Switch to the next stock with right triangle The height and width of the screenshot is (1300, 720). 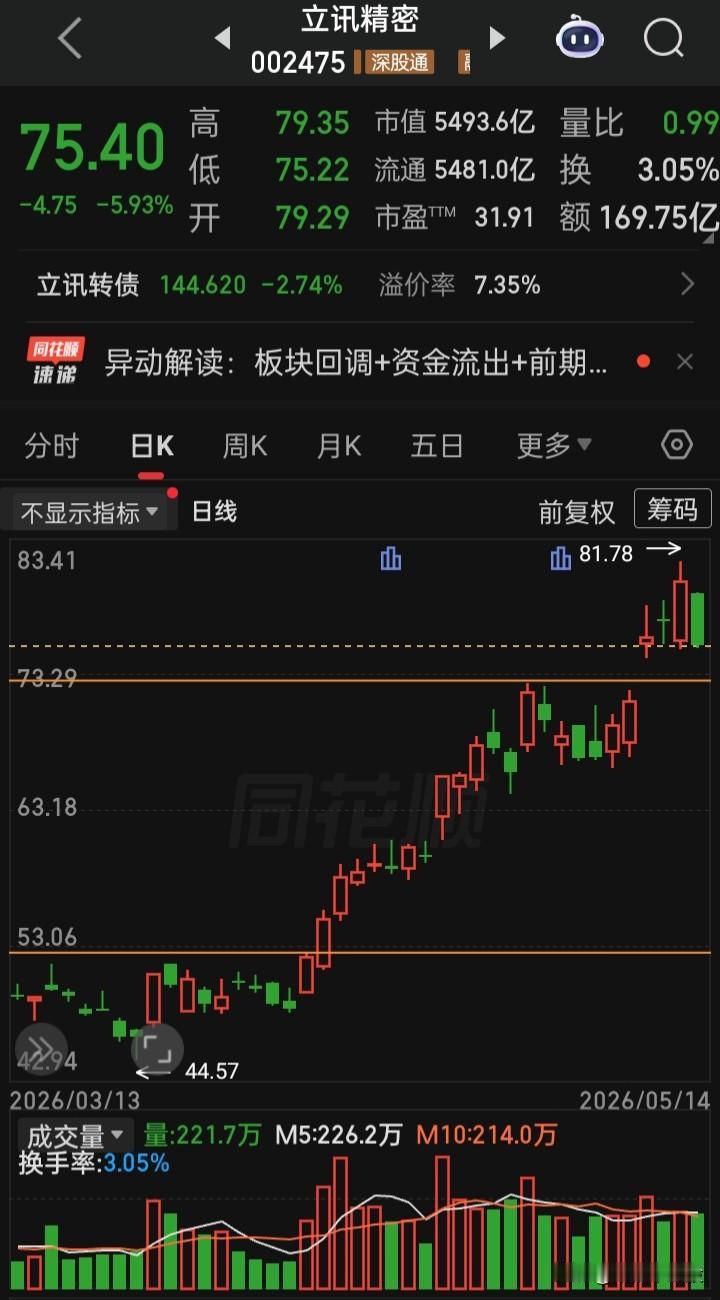tap(497, 38)
